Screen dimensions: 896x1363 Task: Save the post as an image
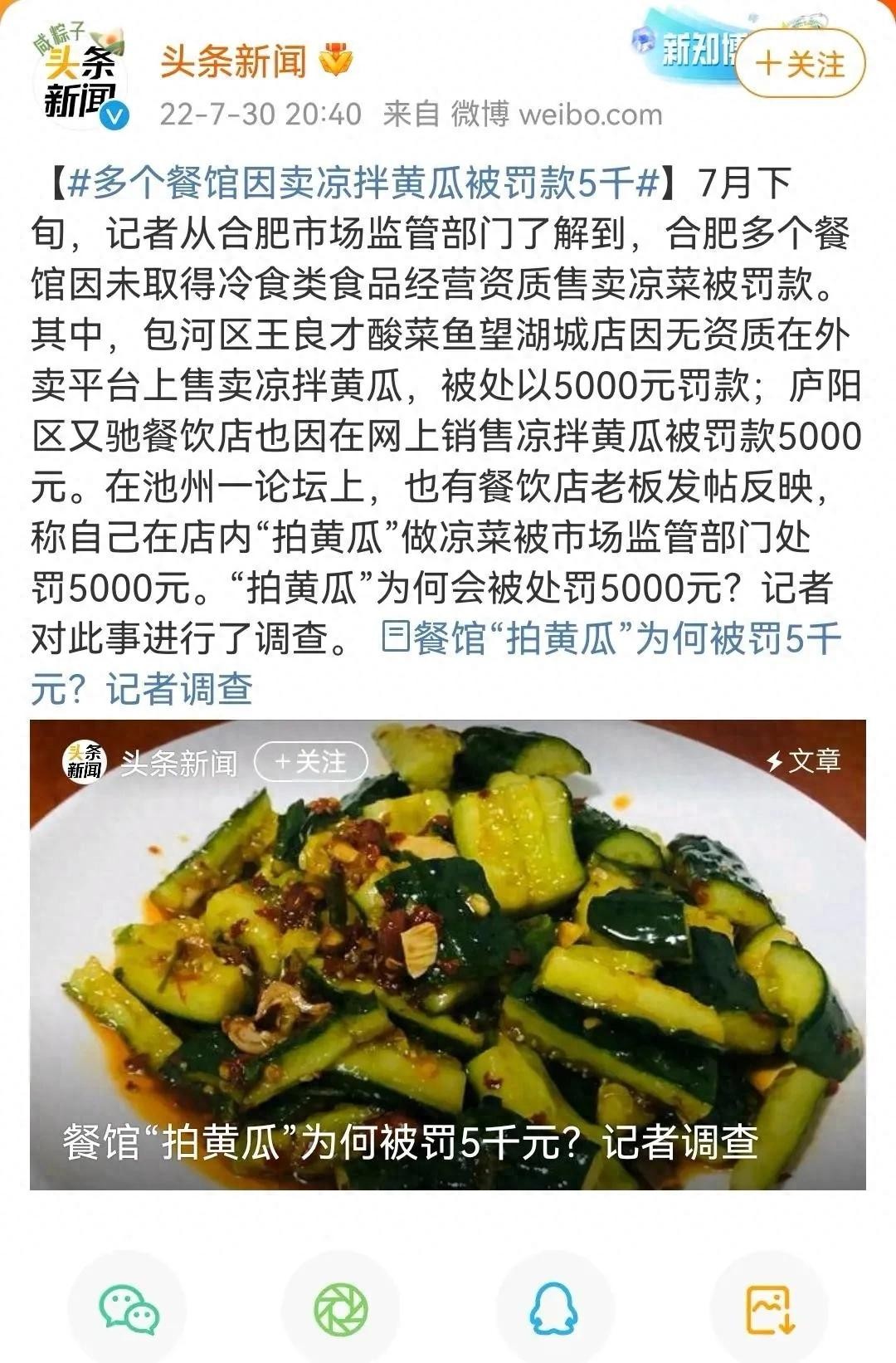[769, 1310]
